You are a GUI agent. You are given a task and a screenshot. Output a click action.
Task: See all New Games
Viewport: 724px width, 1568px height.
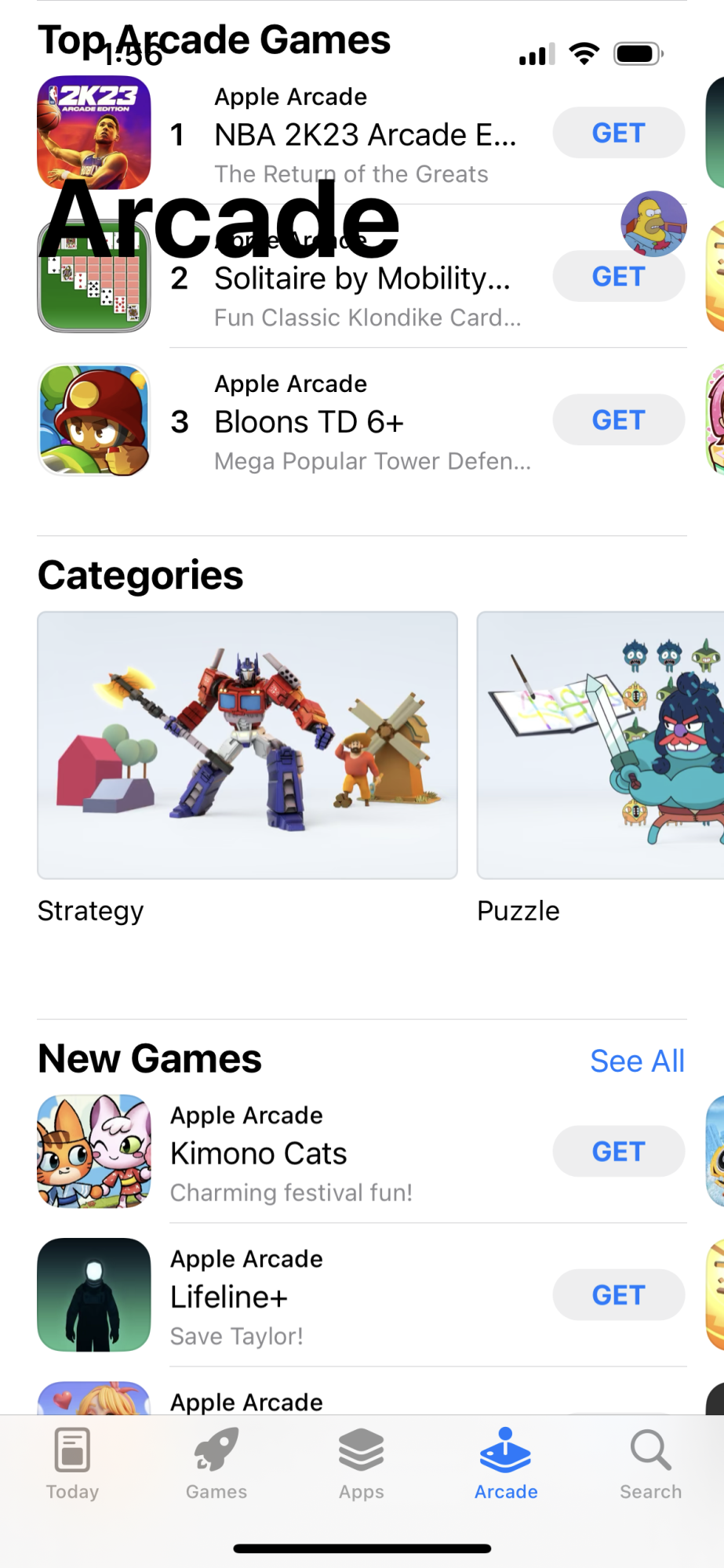[637, 1061]
